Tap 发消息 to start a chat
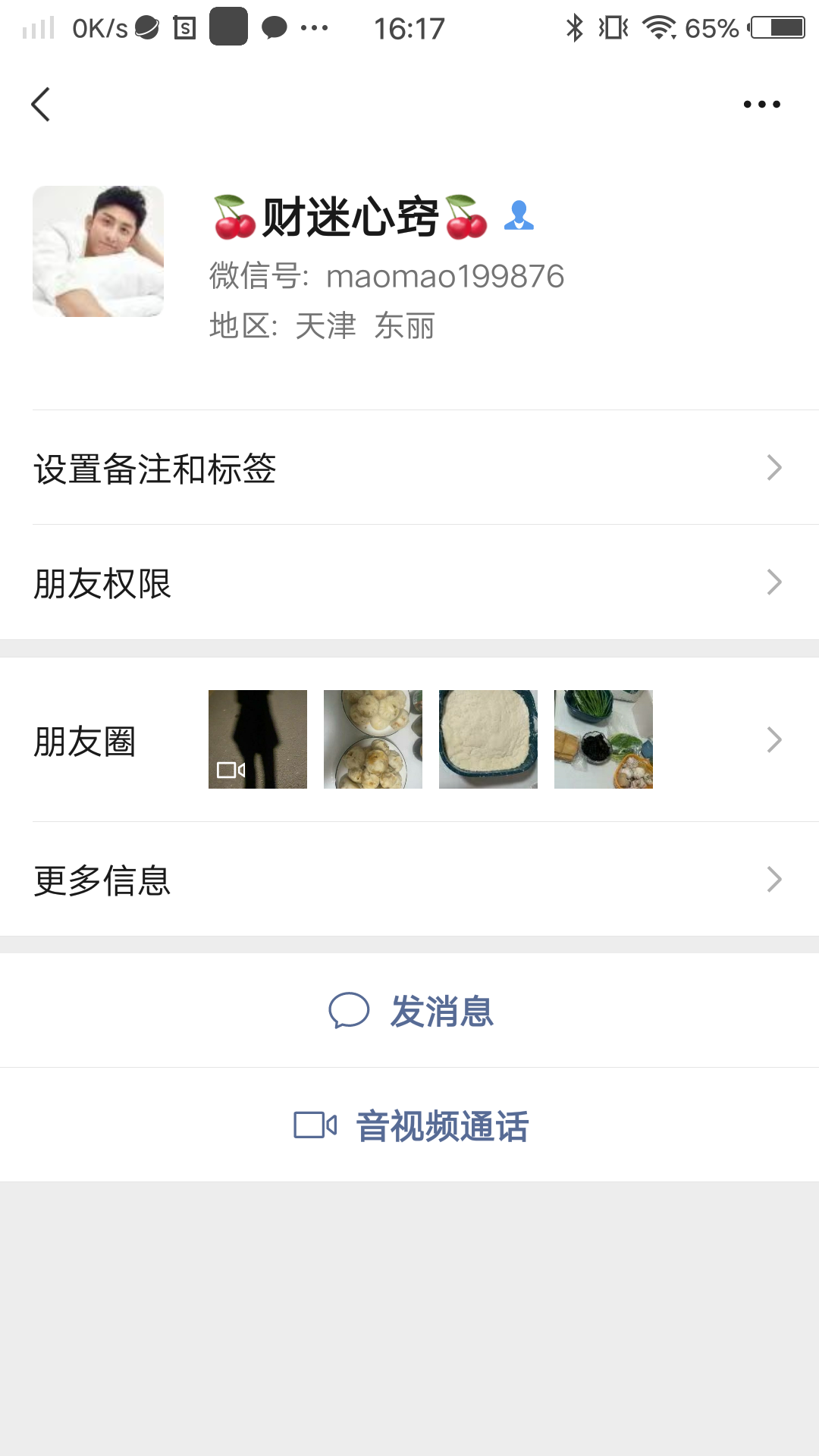This screenshot has height=1456, width=819. pos(442,1010)
